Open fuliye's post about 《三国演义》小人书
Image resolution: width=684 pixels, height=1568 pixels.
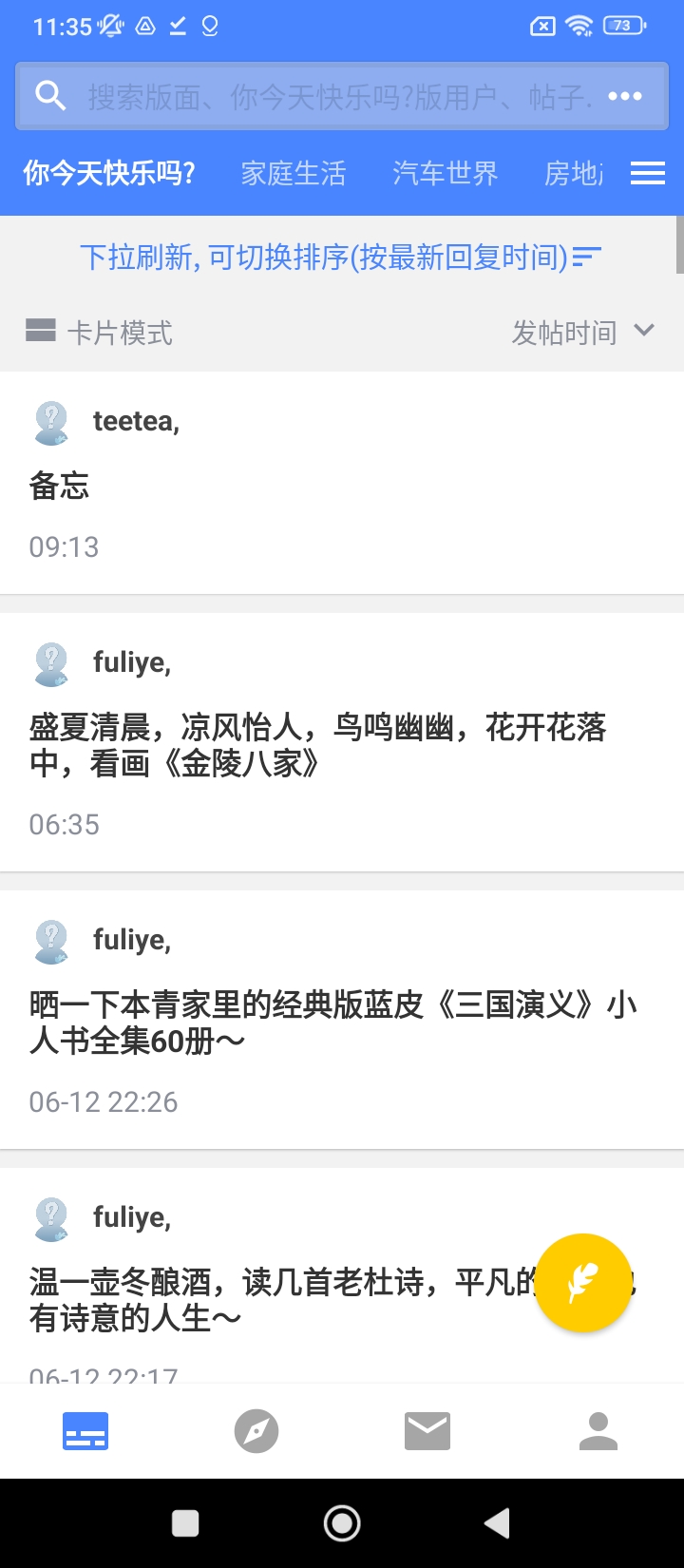point(332,1022)
